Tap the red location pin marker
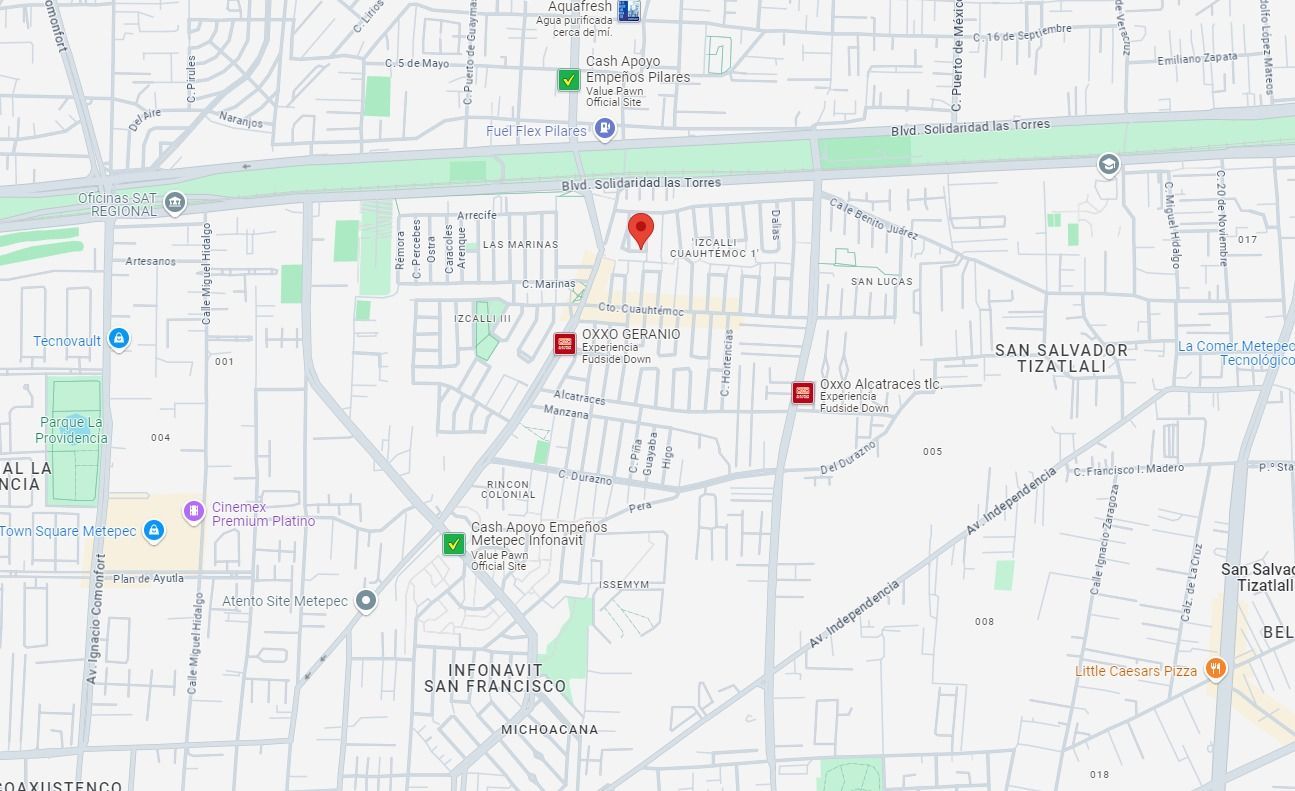The width and height of the screenshot is (1295, 791). point(641,231)
